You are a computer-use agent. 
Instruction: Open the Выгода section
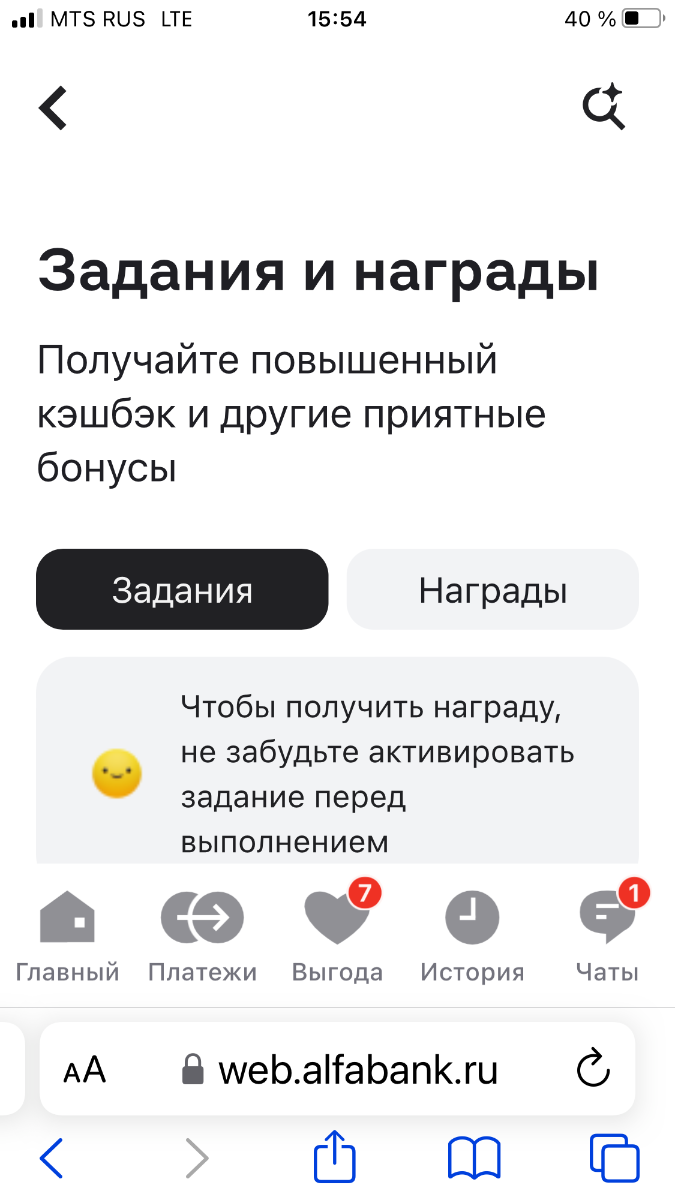(337, 935)
